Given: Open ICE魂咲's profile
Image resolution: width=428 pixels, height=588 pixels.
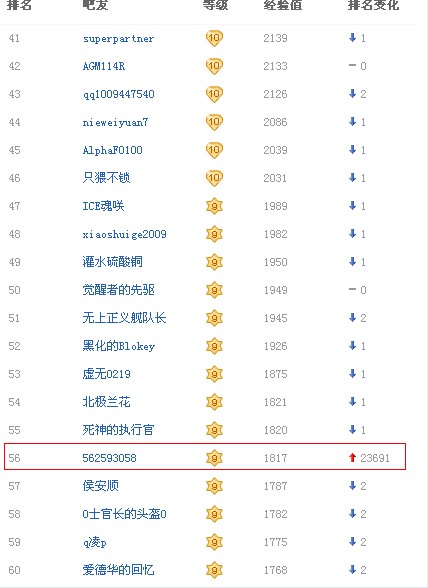Looking at the screenshot, I should point(103,206).
